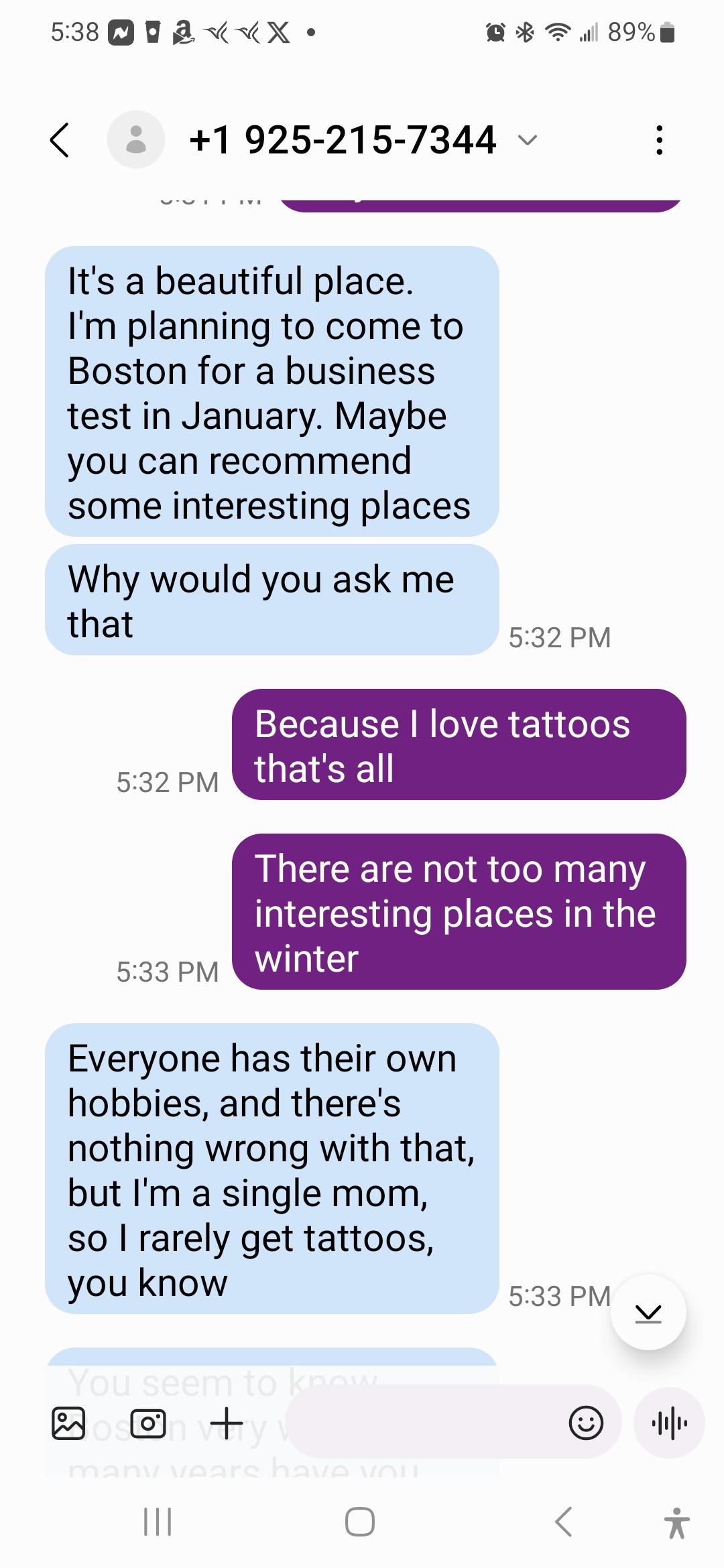Select the phone number +1 925-215-7344 header

point(342,139)
